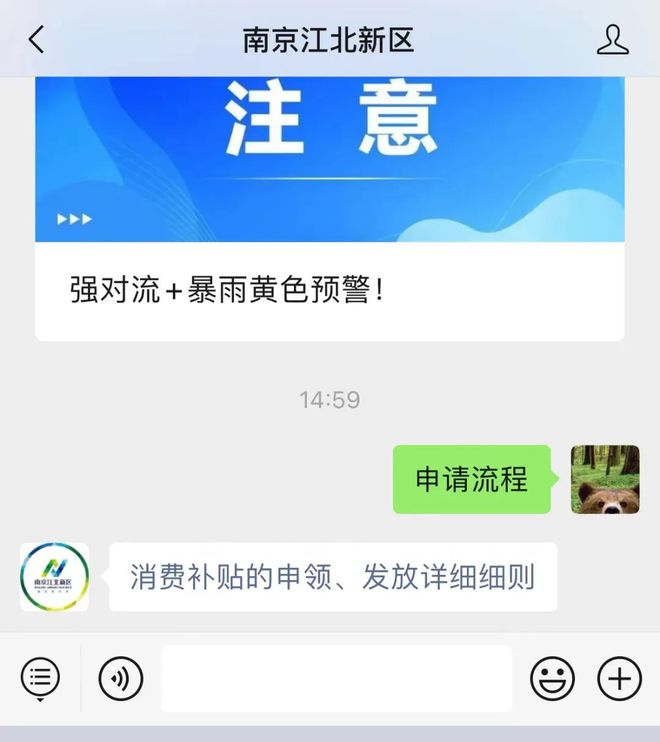
Task: Switch to the account menu list icon
Action: click(40, 679)
